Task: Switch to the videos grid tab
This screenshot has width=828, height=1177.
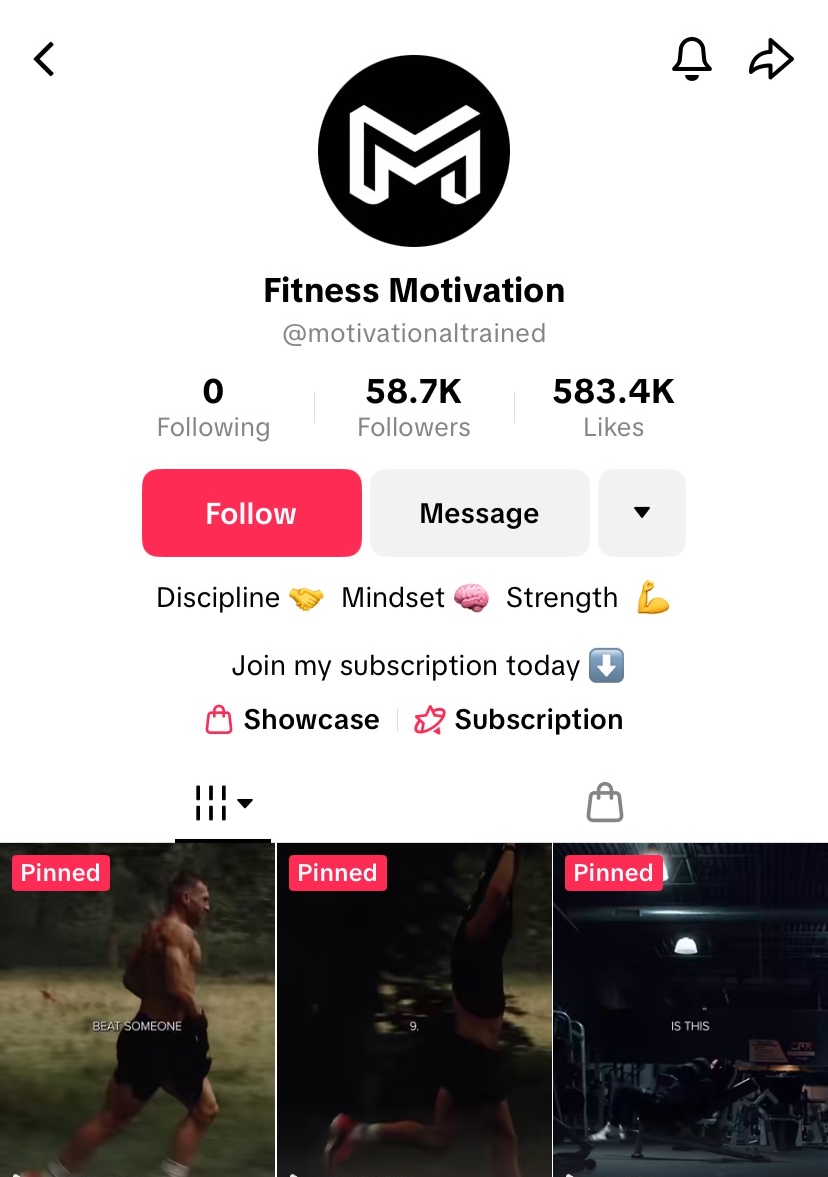Action: click(223, 802)
